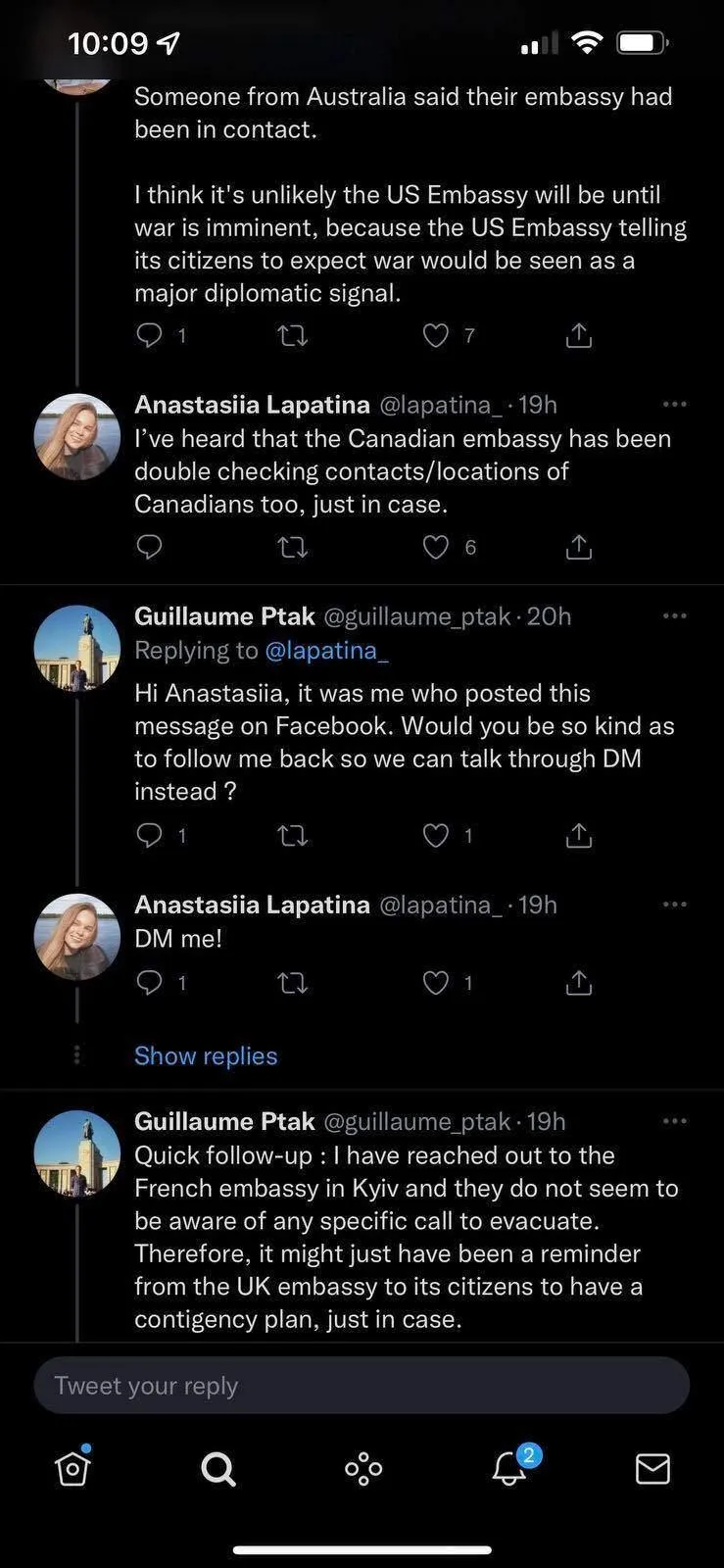Open the Spaces tab

pyautogui.click(x=363, y=1469)
